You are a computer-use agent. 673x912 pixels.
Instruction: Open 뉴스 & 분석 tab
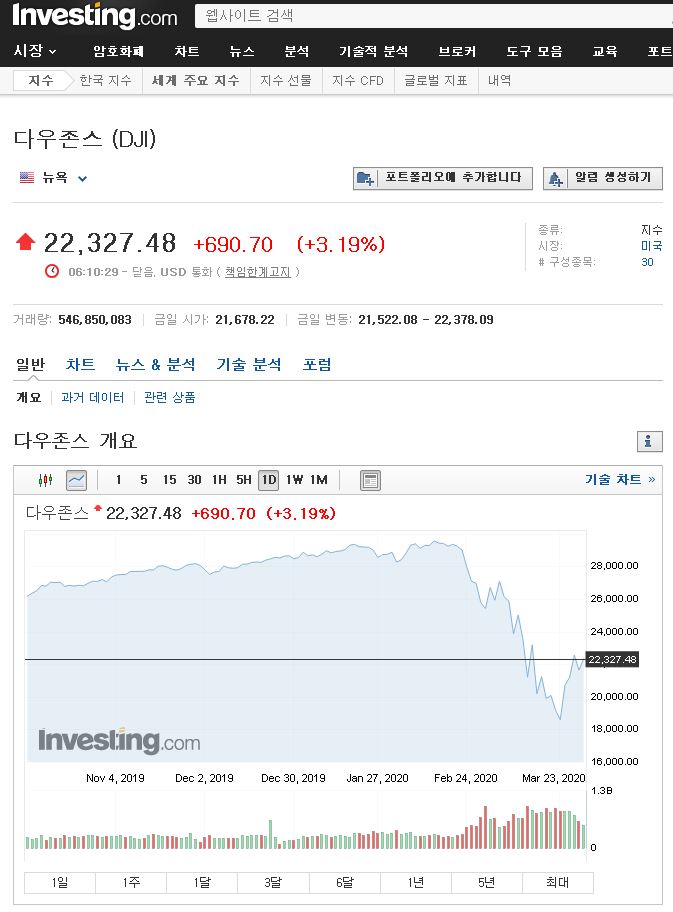155,365
